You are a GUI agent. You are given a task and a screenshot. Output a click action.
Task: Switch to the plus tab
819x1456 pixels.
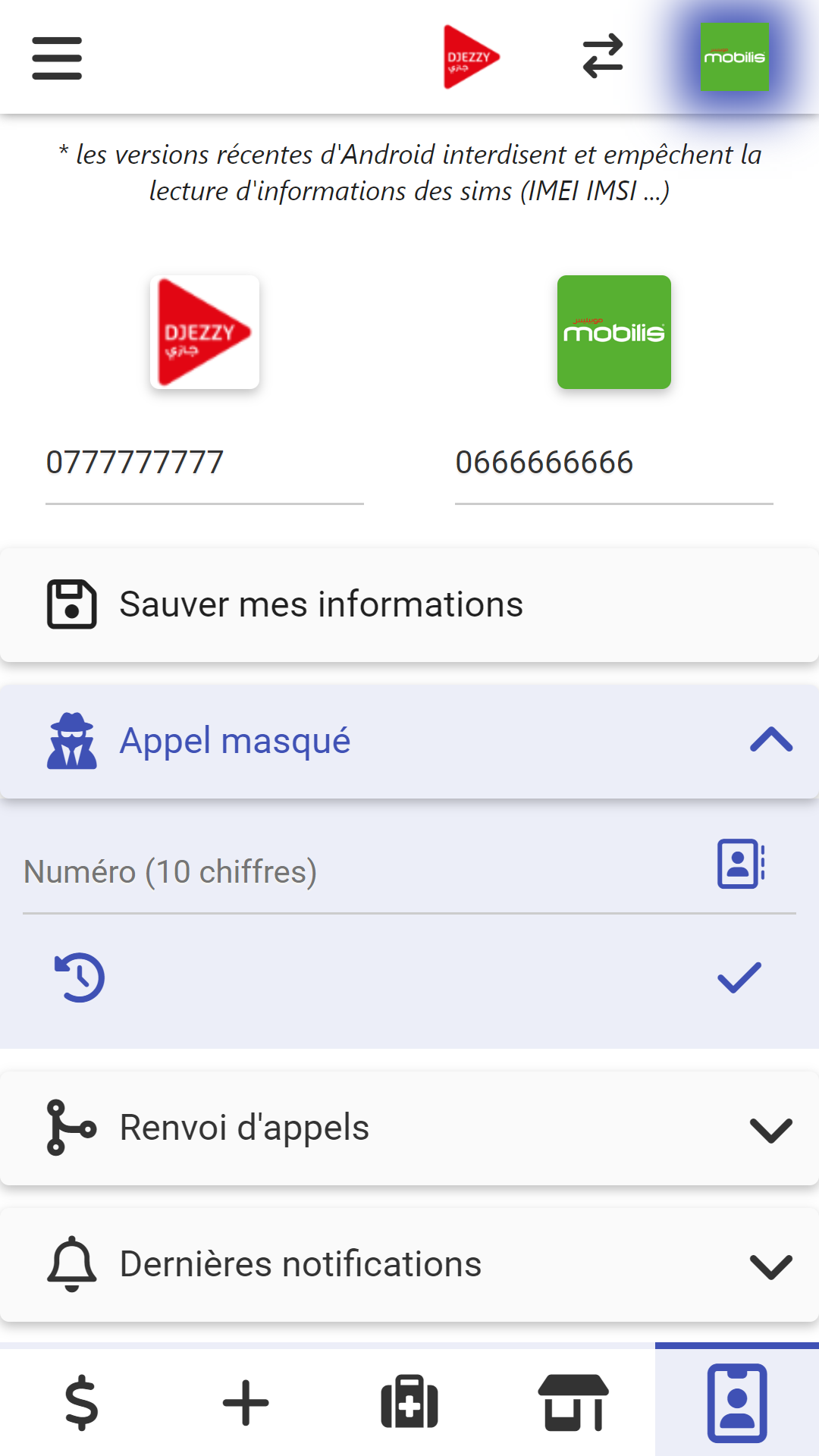tap(246, 1403)
